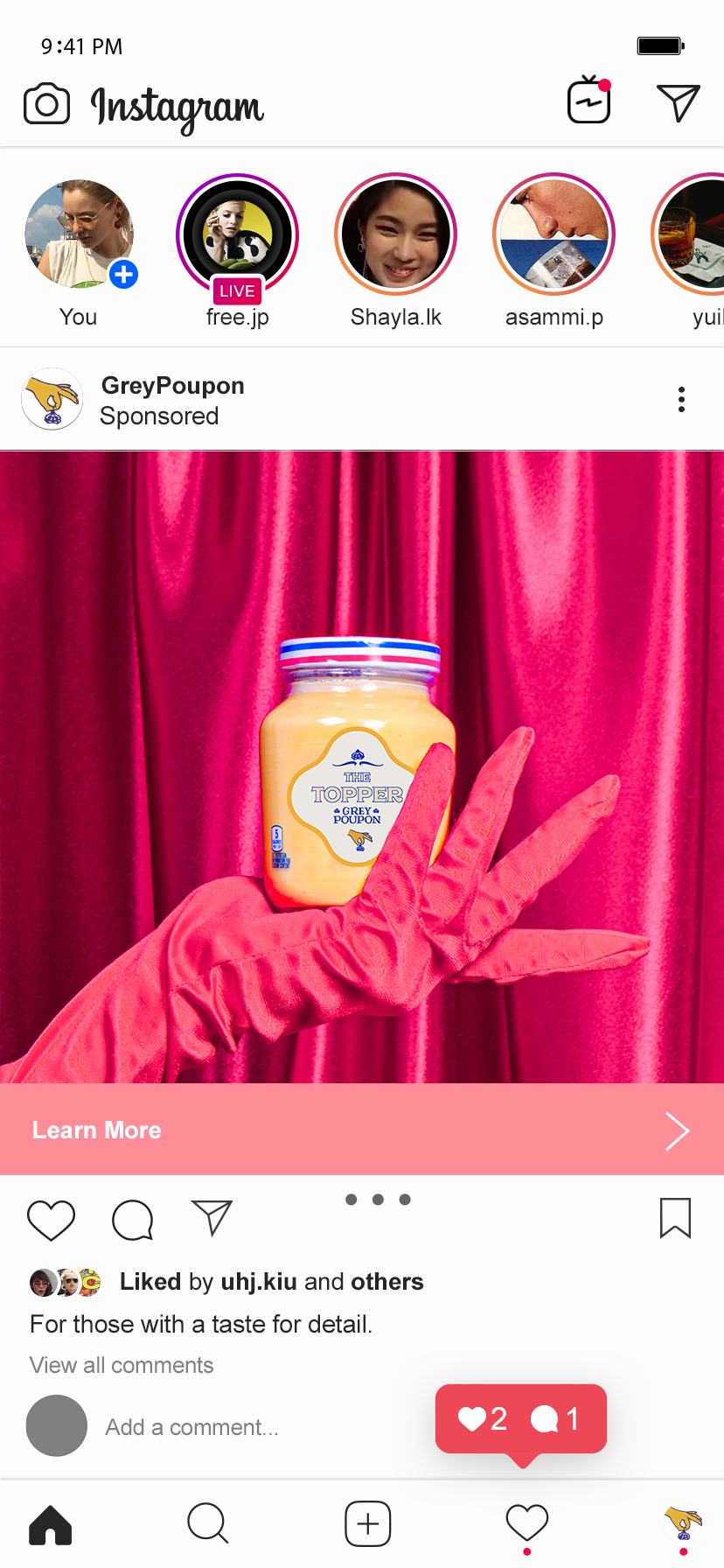724x1568 pixels.
Task: Tap the Add a comment field
Action: tap(192, 1427)
